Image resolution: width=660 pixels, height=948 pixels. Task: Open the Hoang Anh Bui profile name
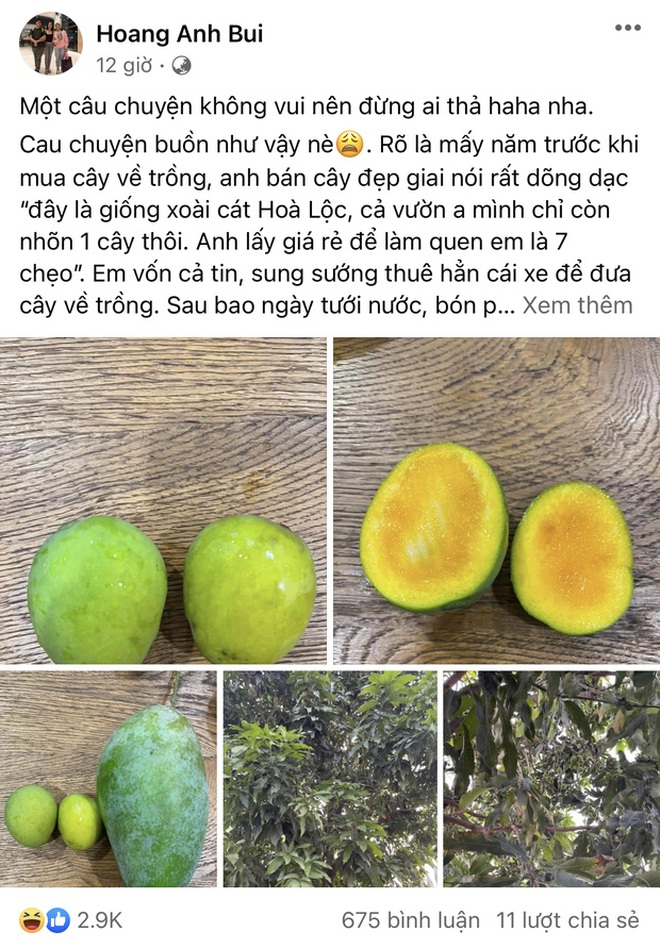(180, 34)
